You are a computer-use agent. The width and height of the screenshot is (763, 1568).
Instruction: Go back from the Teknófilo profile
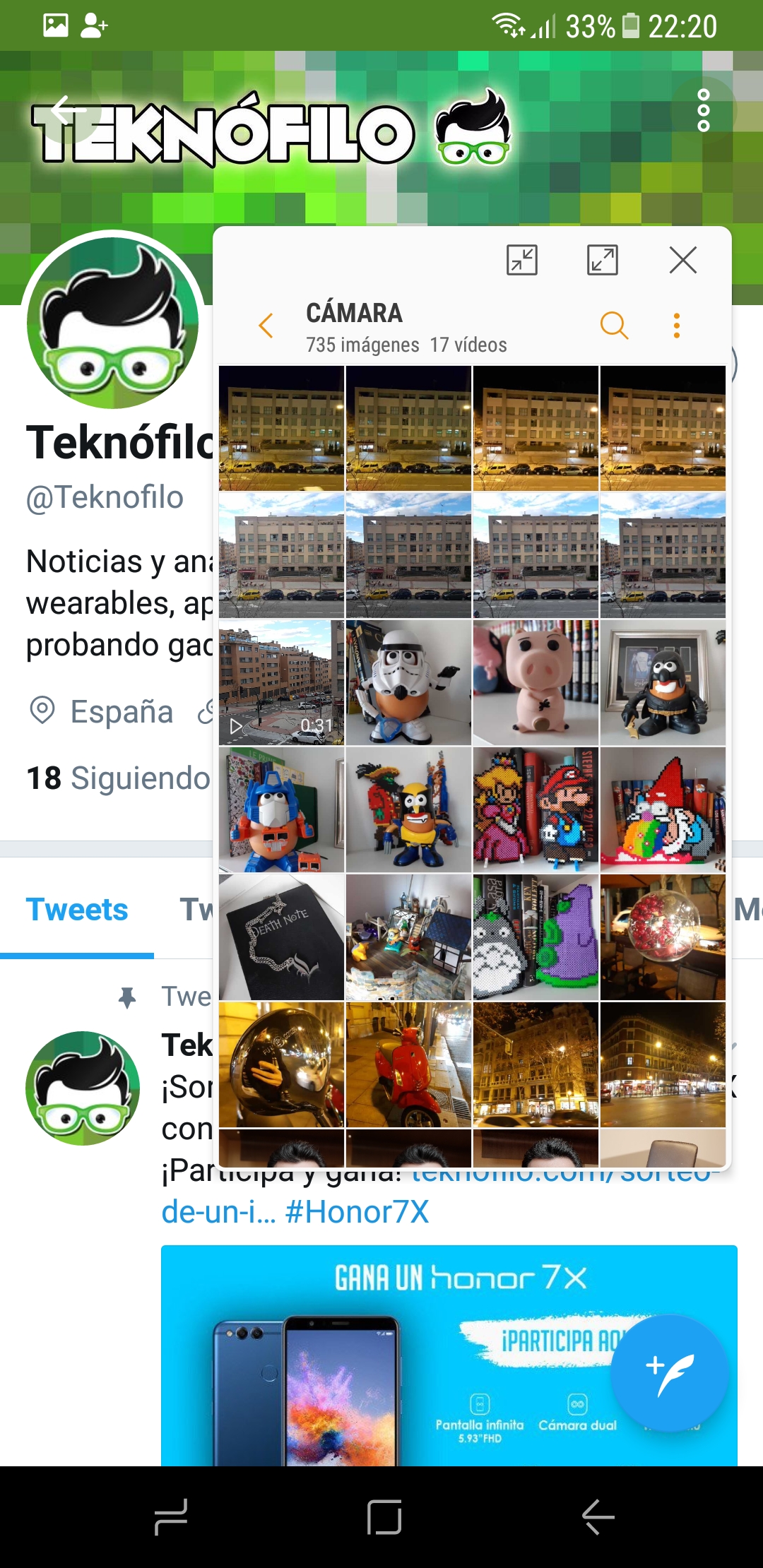click(68, 110)
